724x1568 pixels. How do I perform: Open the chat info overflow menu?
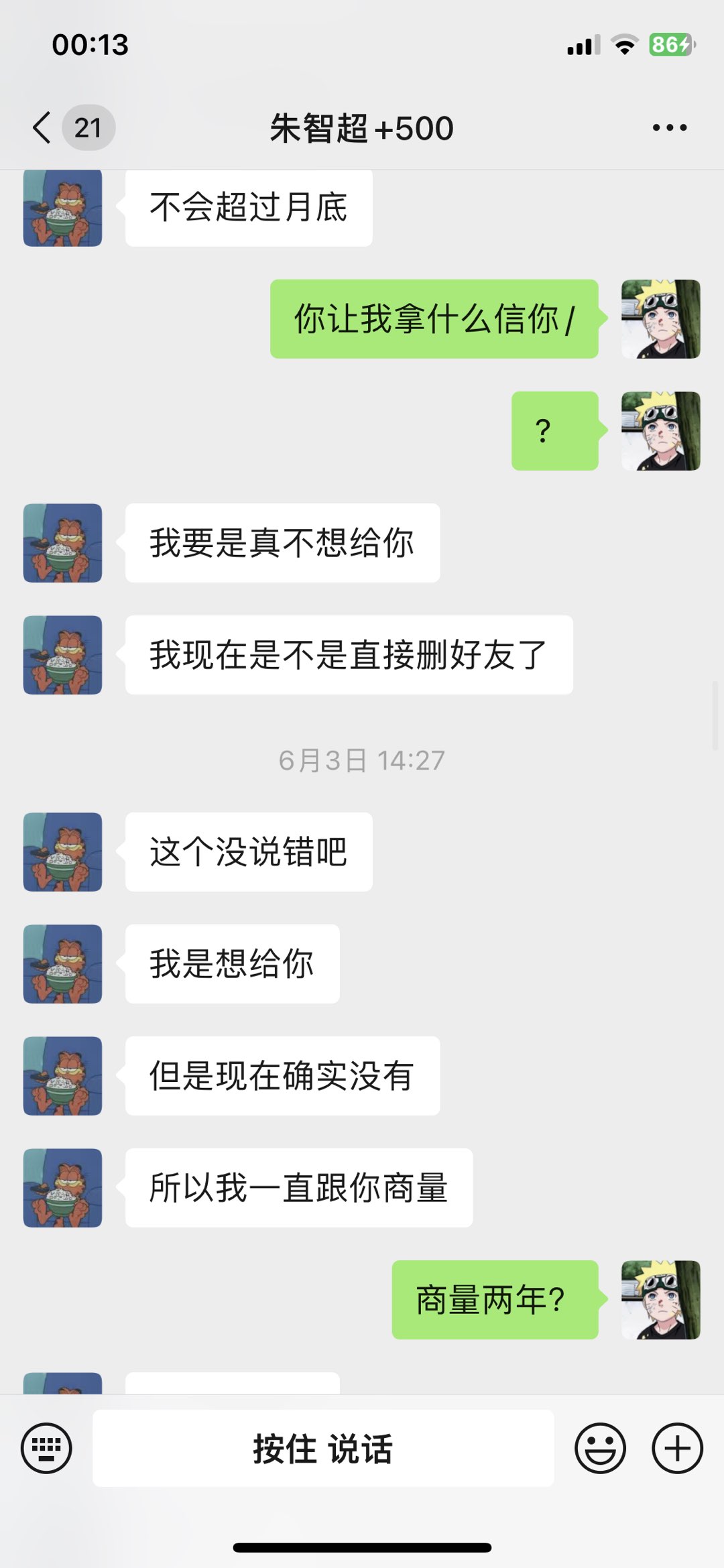[x=669, y=127]
